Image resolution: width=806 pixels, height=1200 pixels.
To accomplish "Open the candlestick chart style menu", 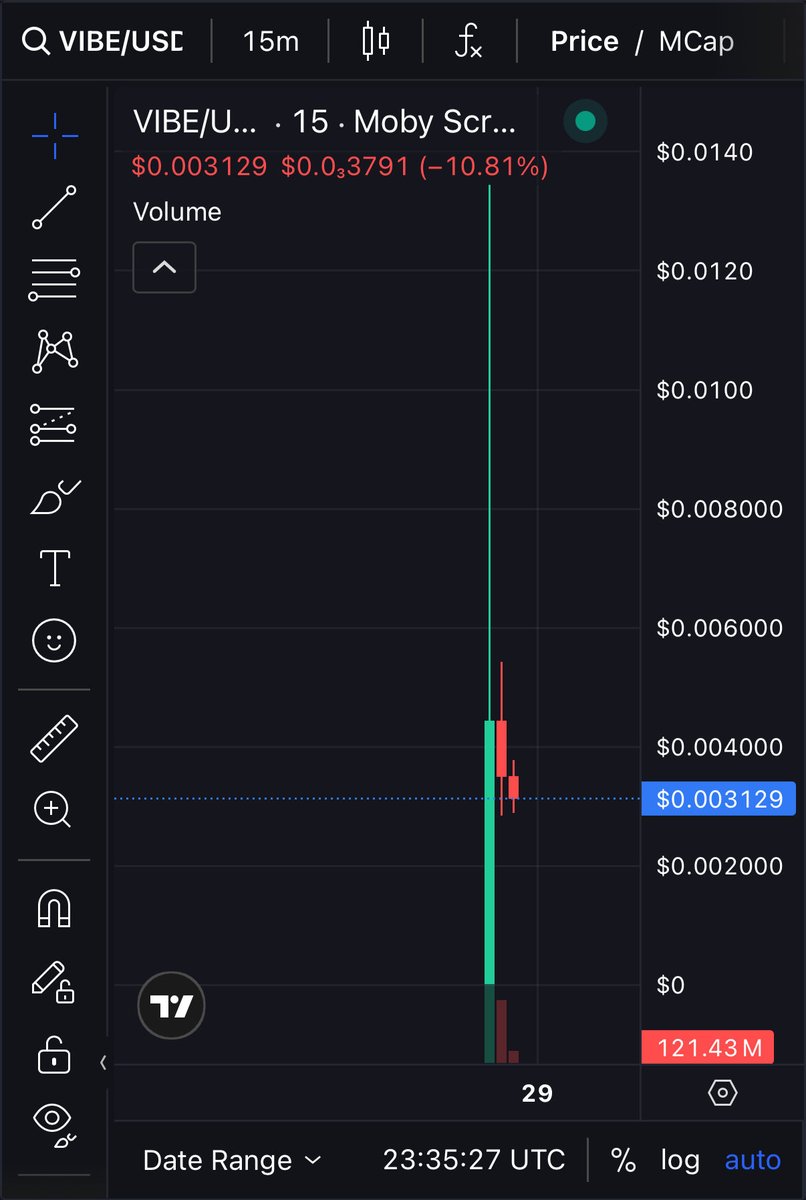I will point(375,42).
